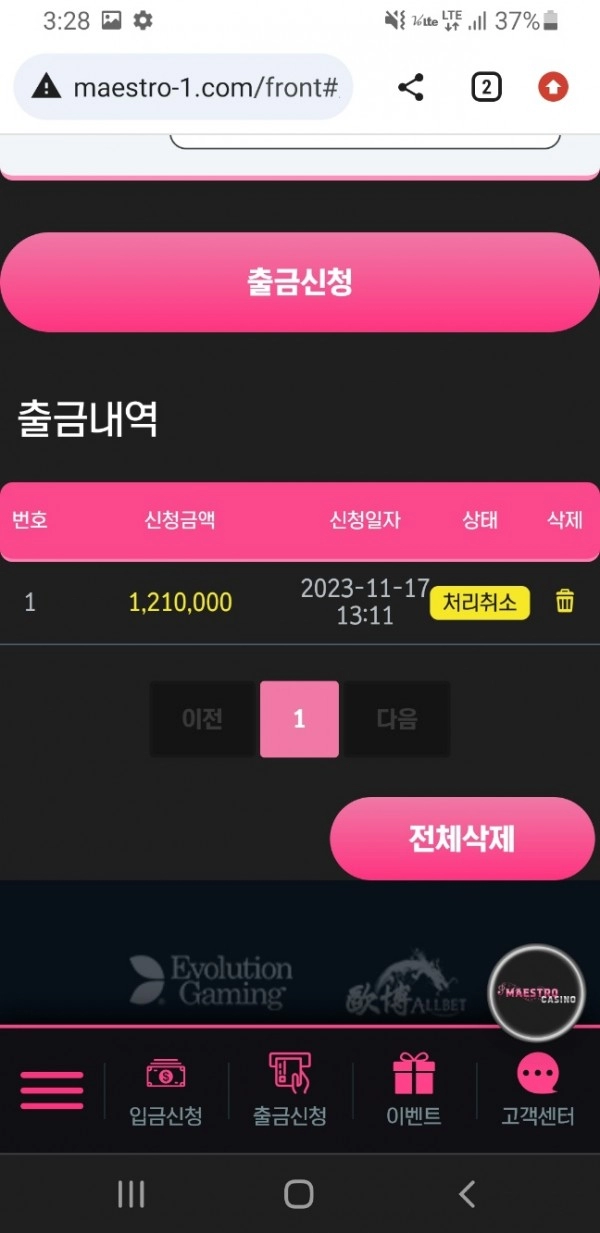Select page 1 in pagination
This screenshot has width=600, height=1233.
point(299,719)
